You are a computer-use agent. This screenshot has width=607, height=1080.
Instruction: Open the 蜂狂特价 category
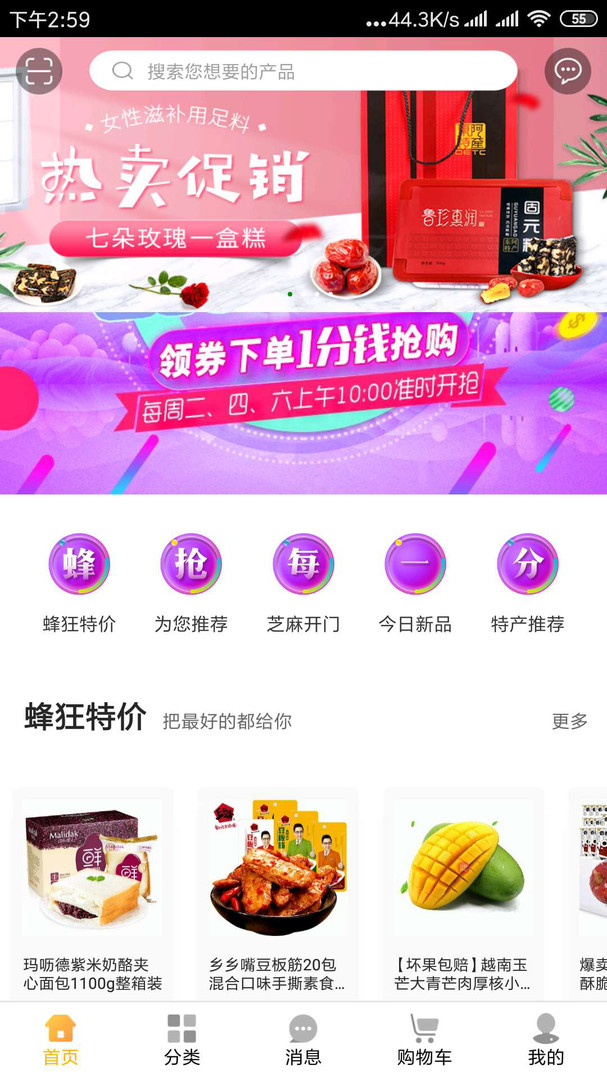[79, 582]
